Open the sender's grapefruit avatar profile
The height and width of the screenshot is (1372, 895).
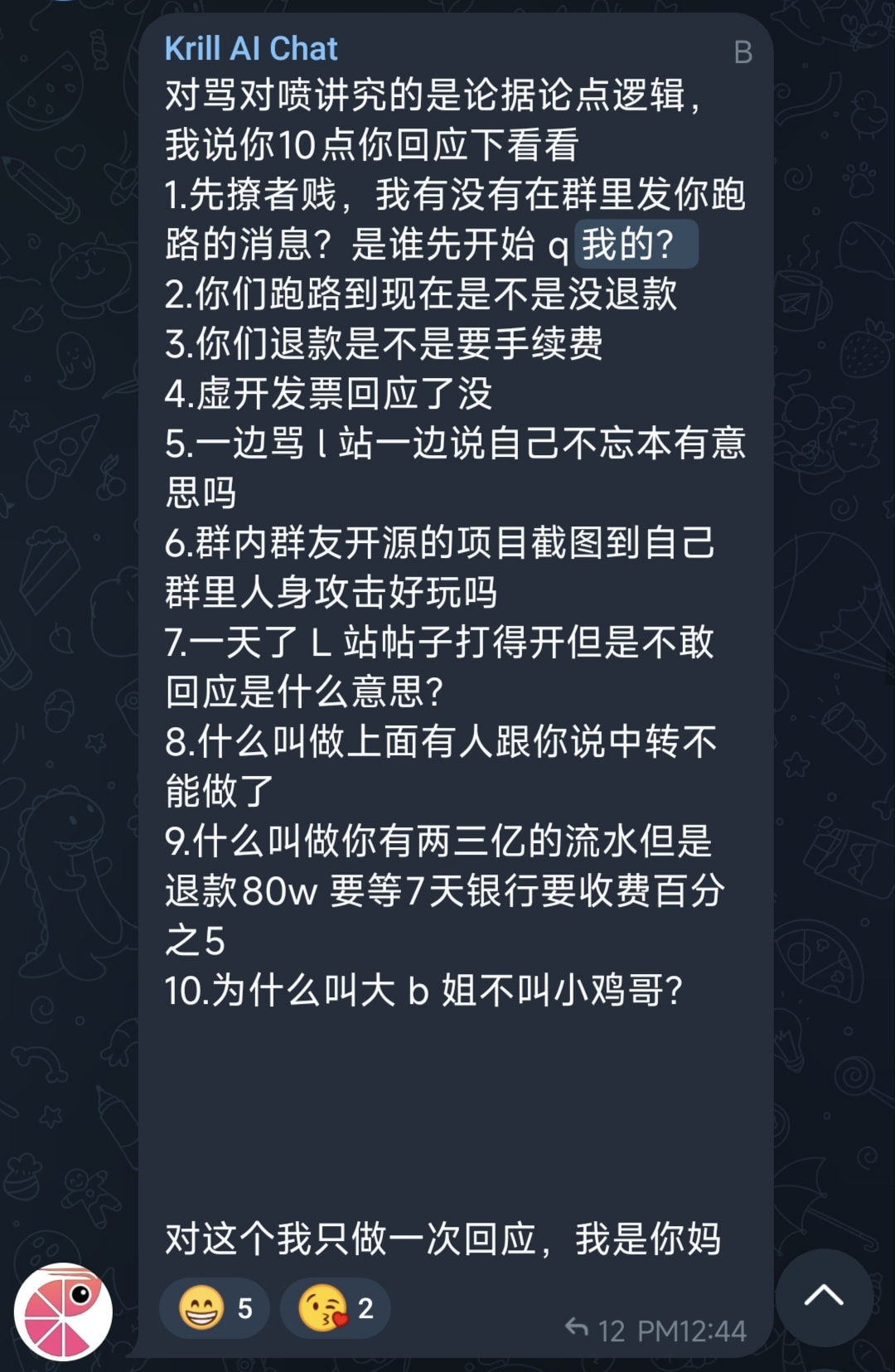click(63, 1311)
